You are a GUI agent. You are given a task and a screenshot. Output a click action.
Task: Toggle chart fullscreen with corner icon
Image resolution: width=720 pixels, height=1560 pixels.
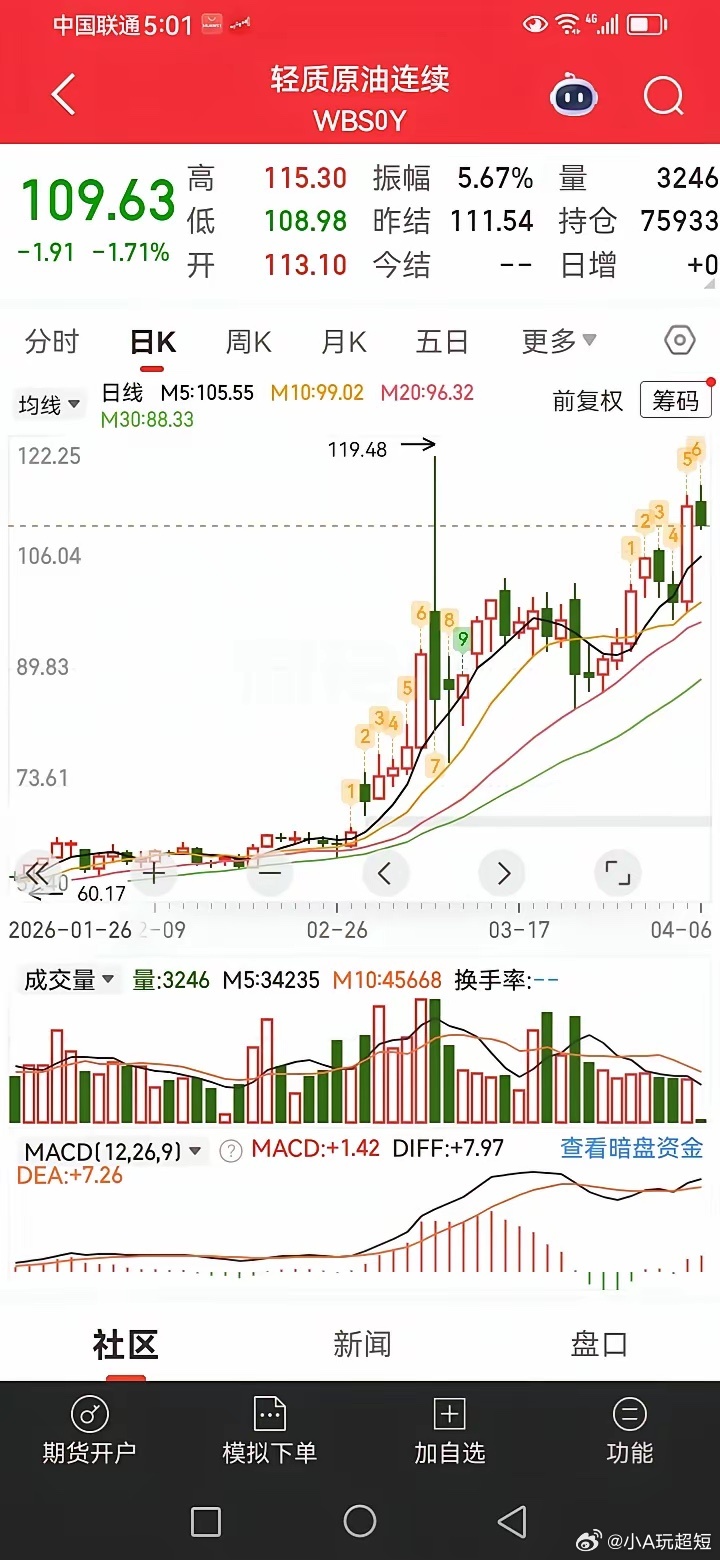[x=617, y=873]
